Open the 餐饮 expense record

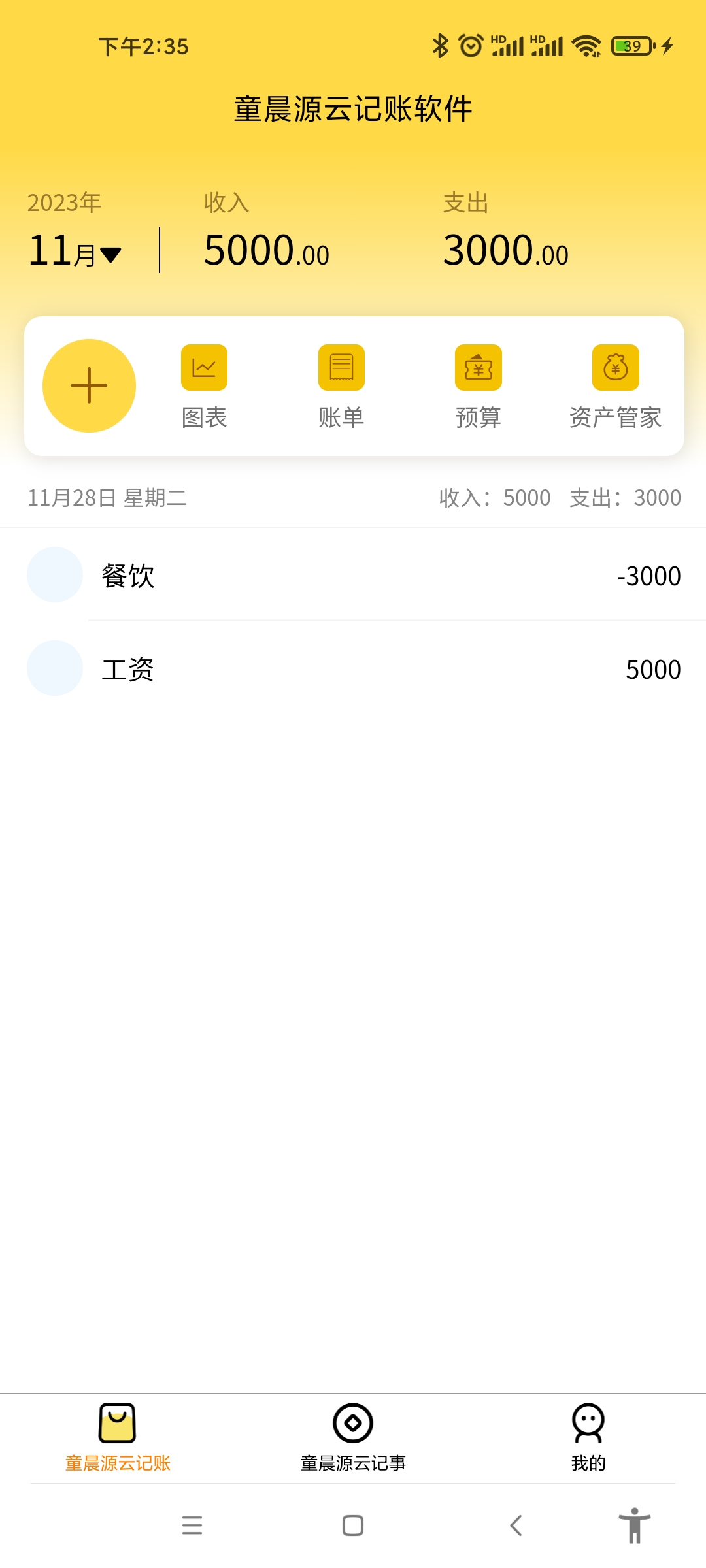[353, 575]
